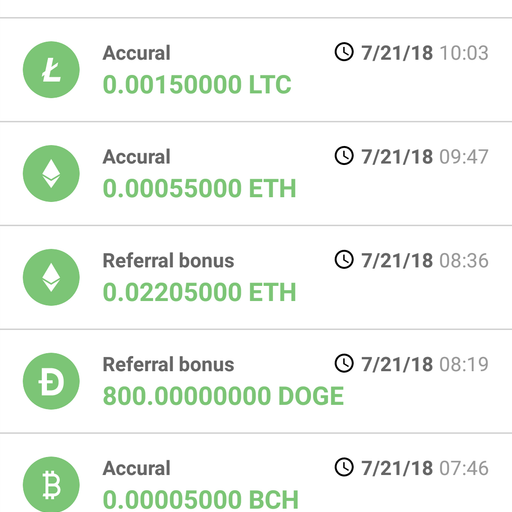The image size is (512, 512).
Task: Open the 0.00055000 ETH accrual entry
Action: point(256,174)
